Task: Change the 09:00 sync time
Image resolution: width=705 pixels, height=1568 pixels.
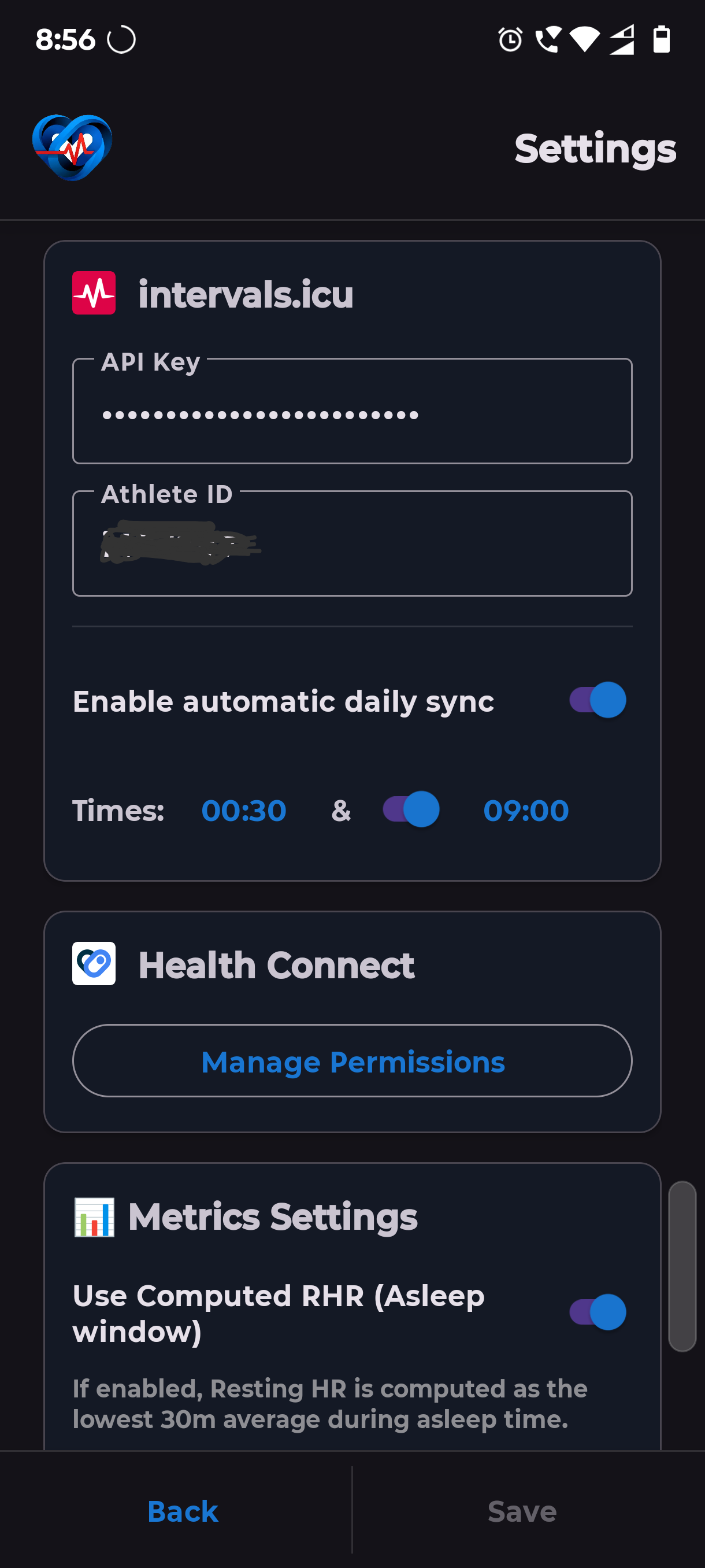Action: (x=525, y=811)
